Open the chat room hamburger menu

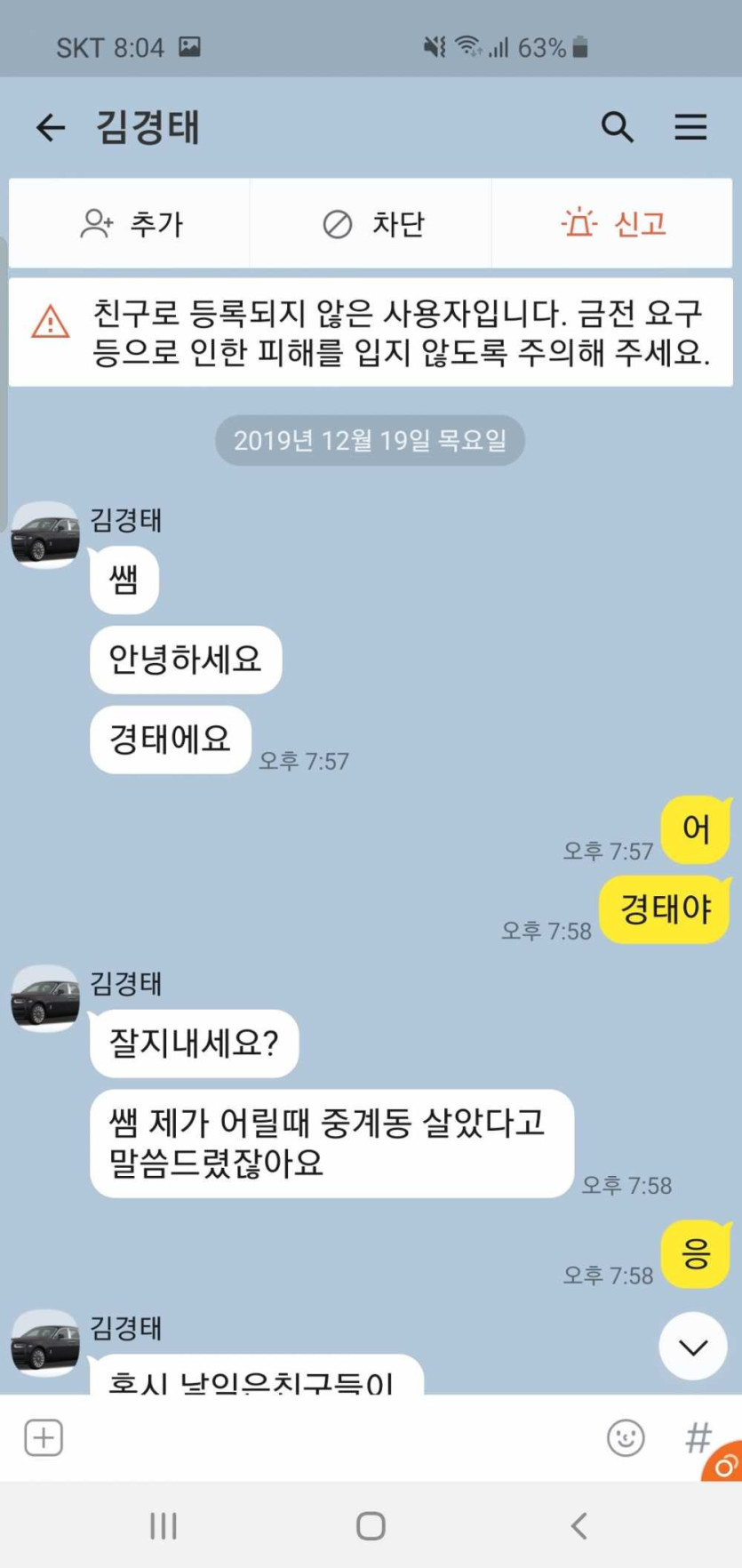pyautogui.click(x=690, y=128)
